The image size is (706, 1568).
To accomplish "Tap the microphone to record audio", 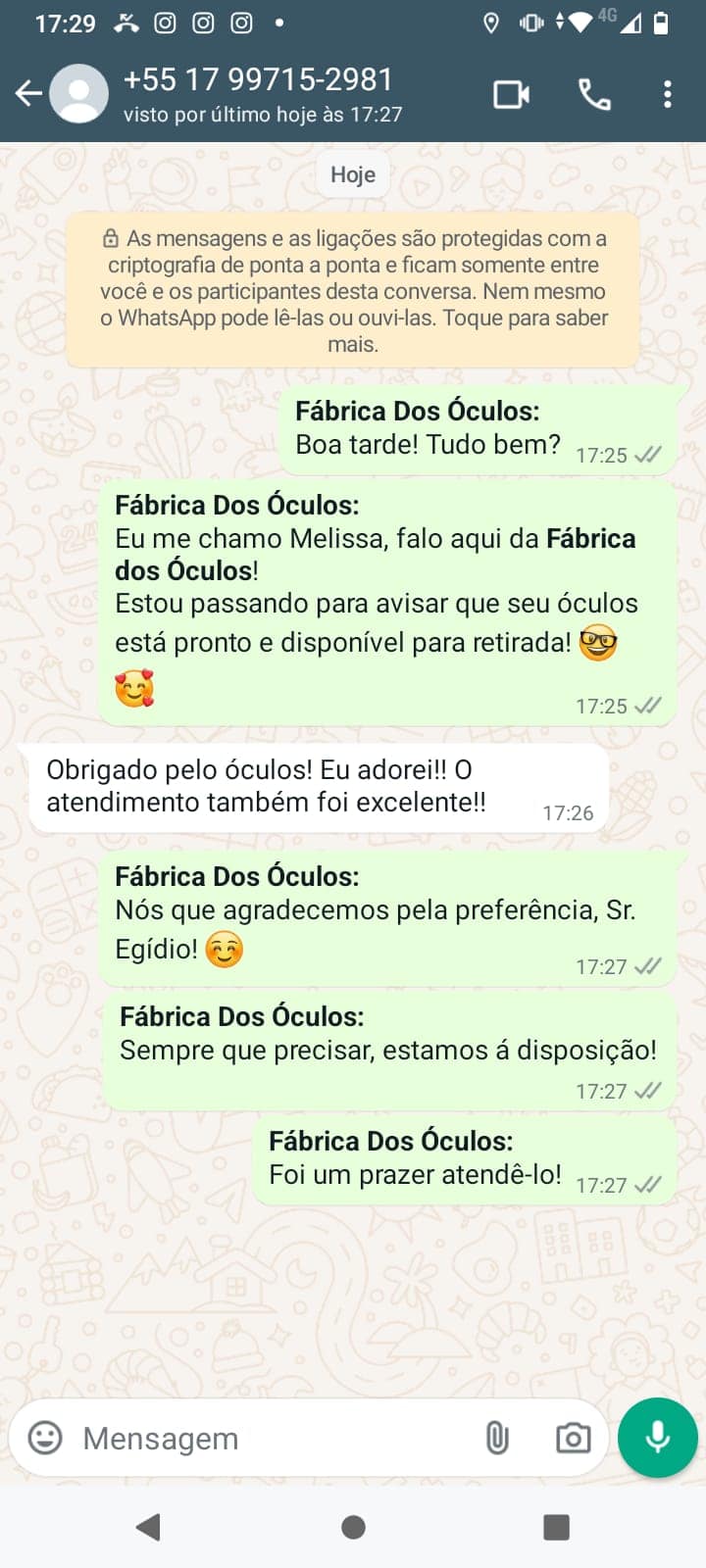I will click(x=658, y=1438).
